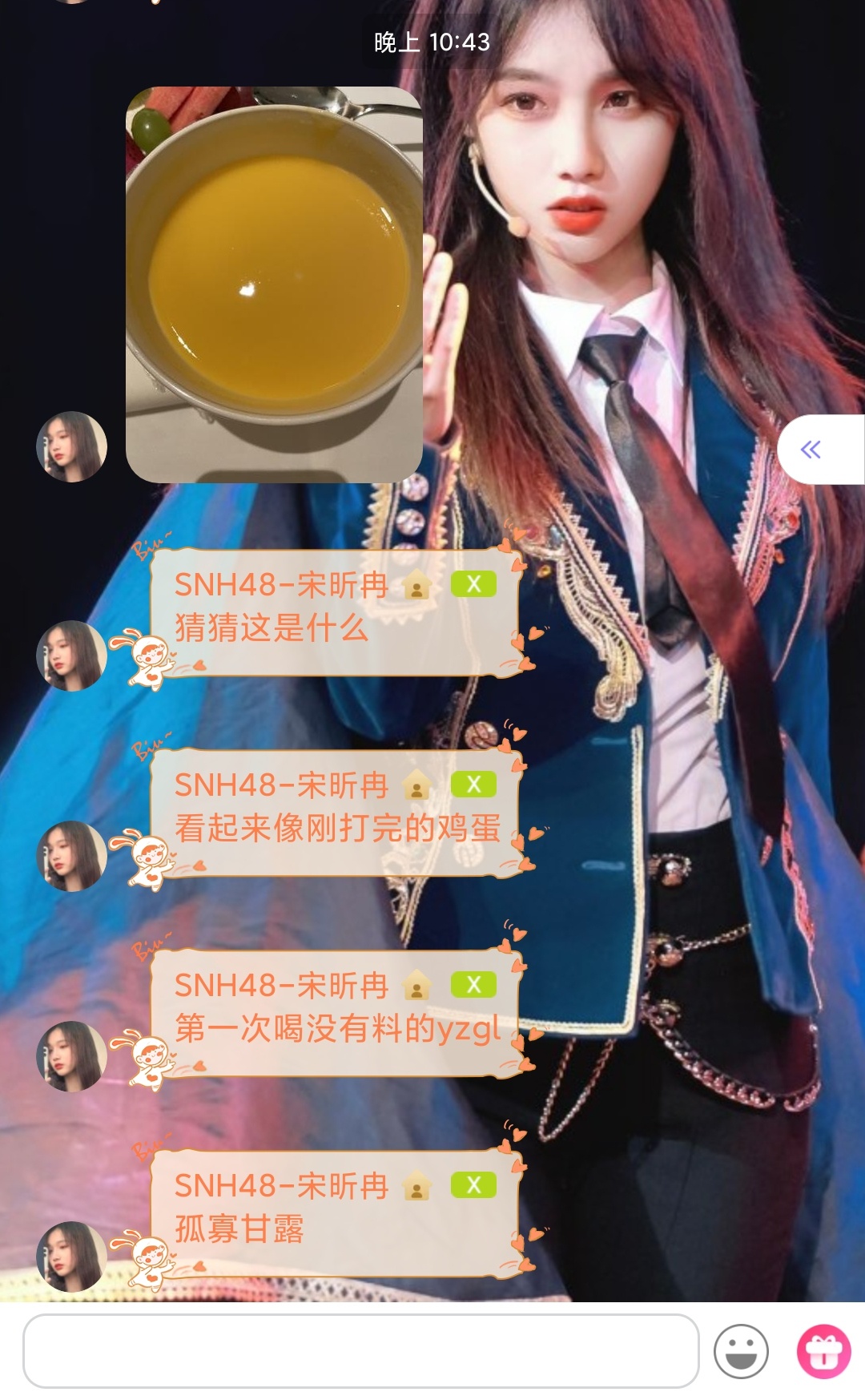
Task: Open the emoji picker
Action: (741, 1351)
